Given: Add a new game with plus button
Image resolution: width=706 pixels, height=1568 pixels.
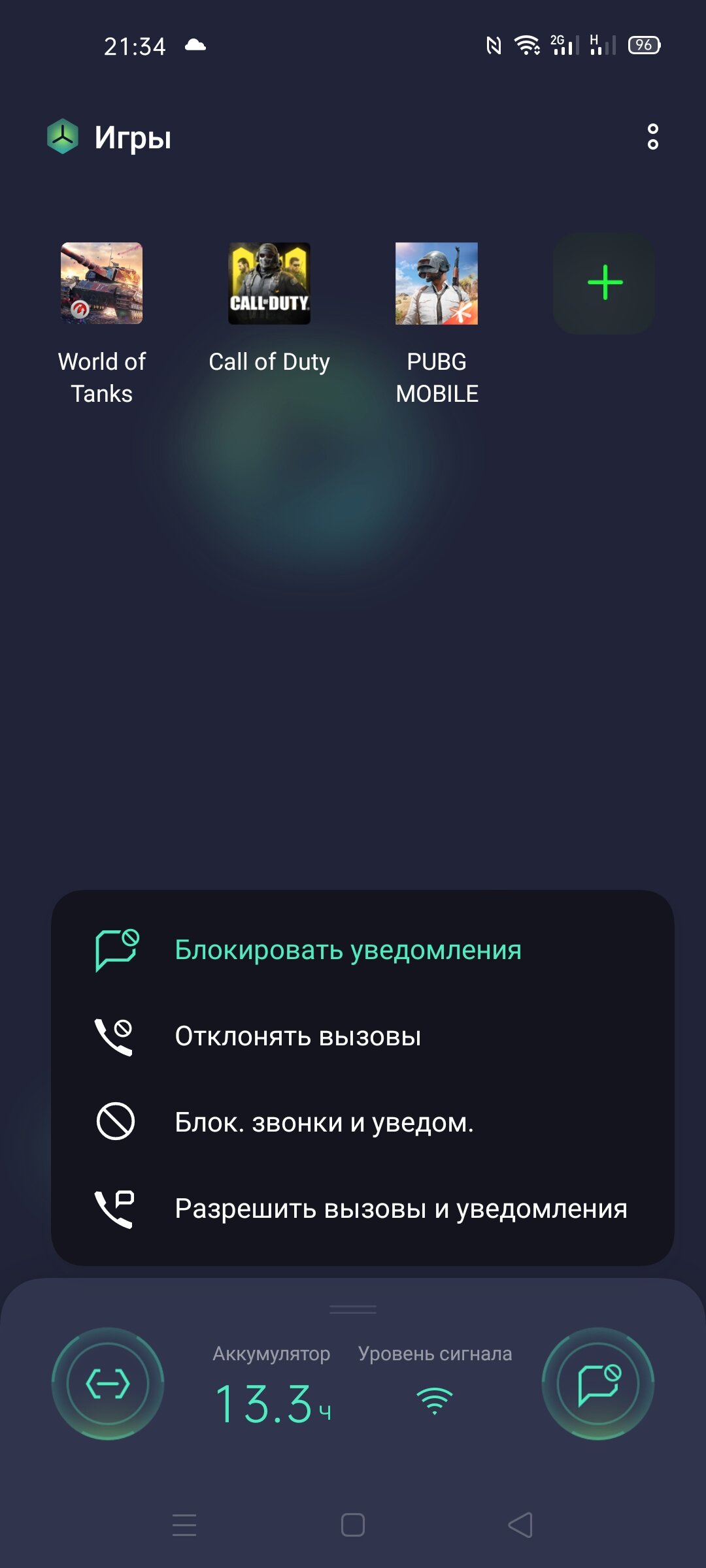Looking at the screenshot, I should 604,284.
